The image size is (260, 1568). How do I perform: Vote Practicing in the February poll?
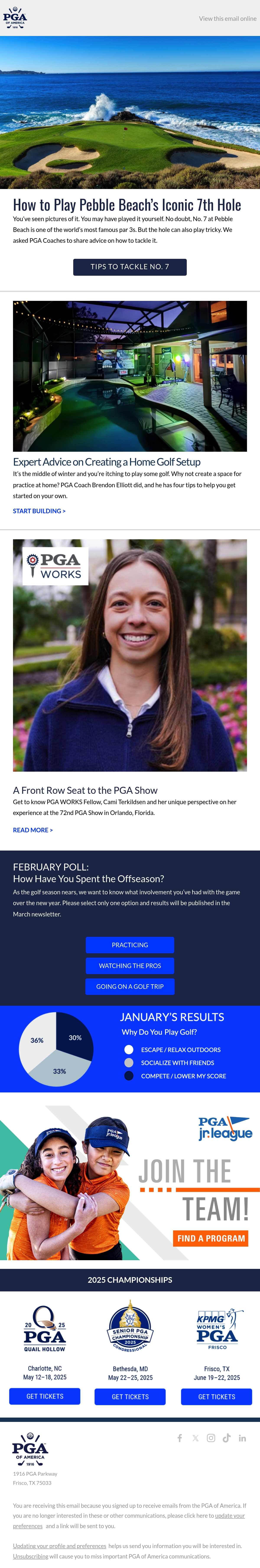[x=130, y=945]
